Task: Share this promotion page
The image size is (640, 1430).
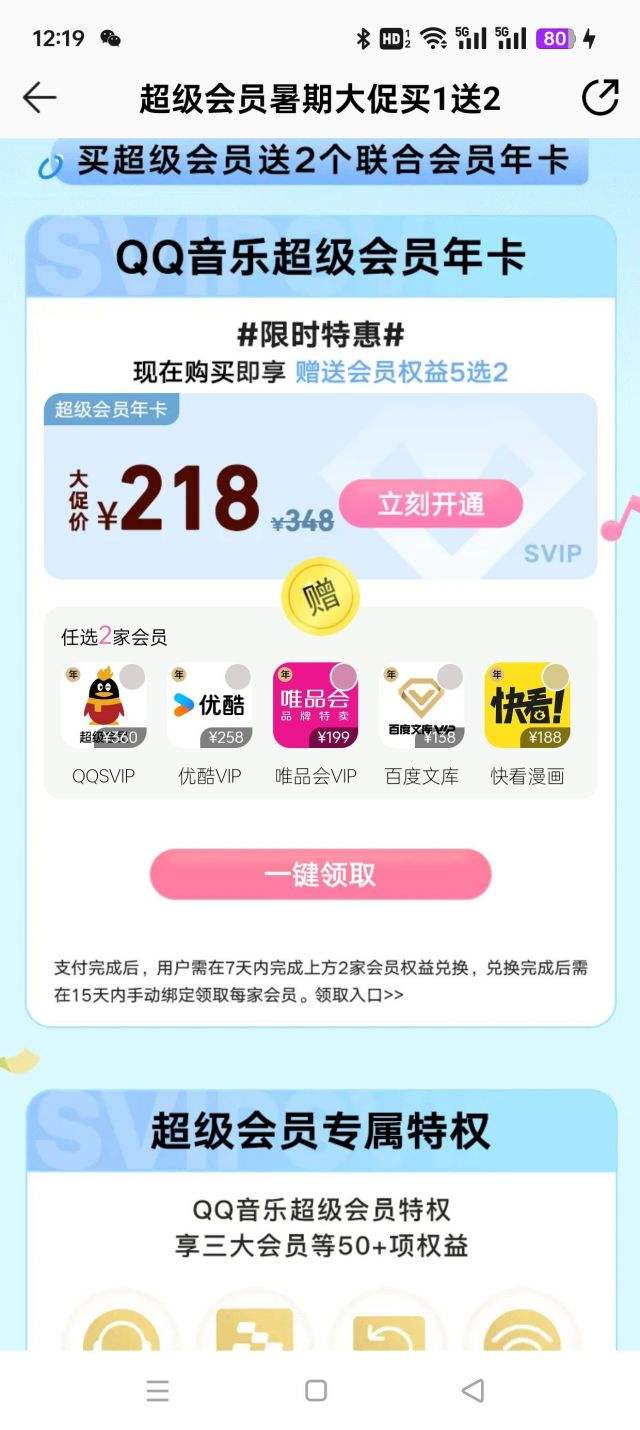Action: [600, 98]
